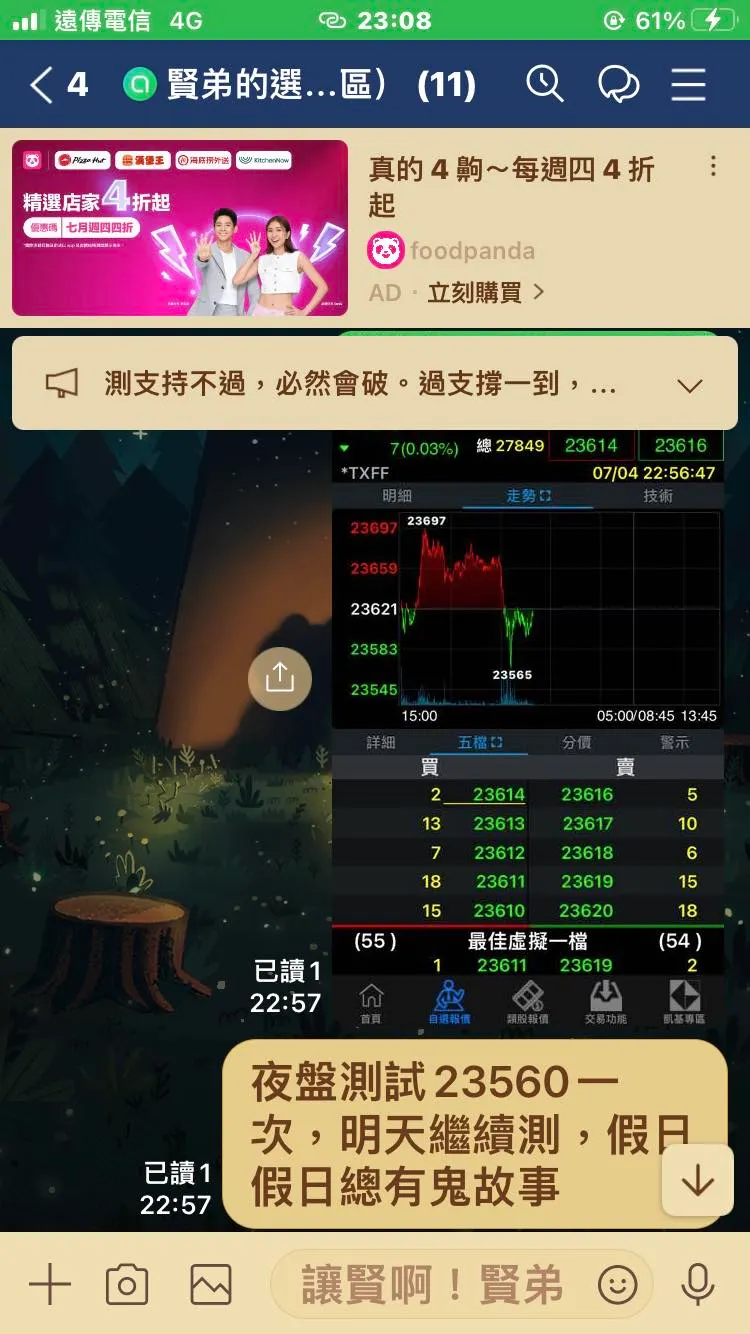Viewport: 750px width, 1334px height.
Task: Record a voice message
Action: [x=697, y=1284]
